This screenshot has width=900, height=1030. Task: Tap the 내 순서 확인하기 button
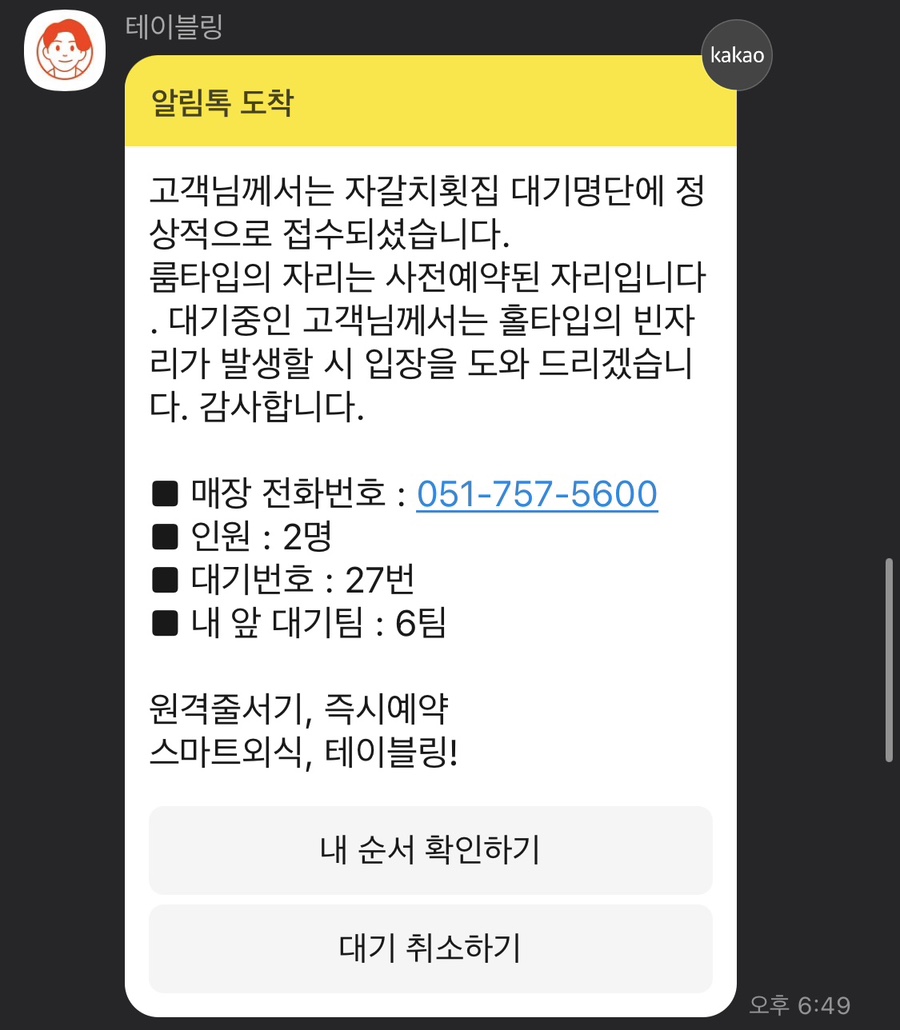click(430, 850)
